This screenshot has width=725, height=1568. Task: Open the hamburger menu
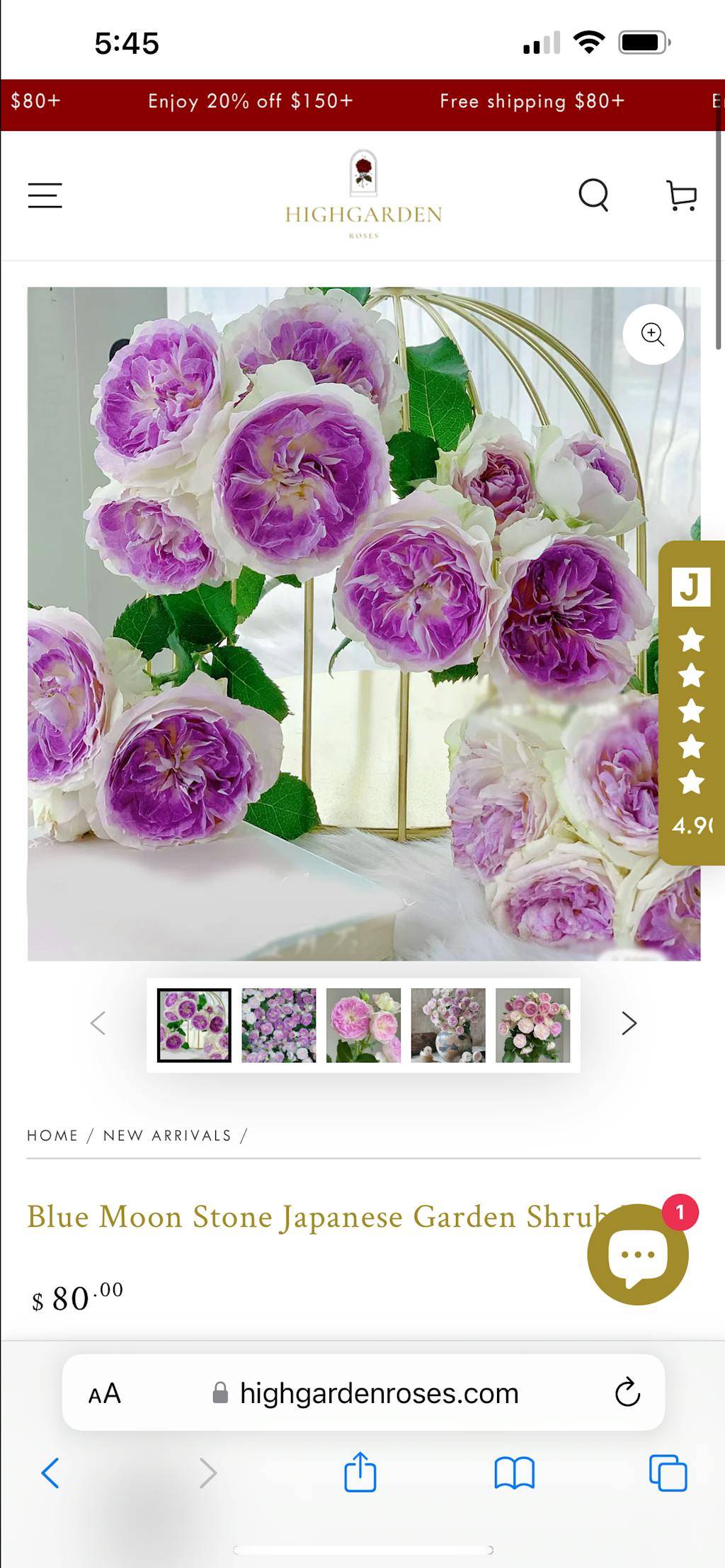pos(45,195)
